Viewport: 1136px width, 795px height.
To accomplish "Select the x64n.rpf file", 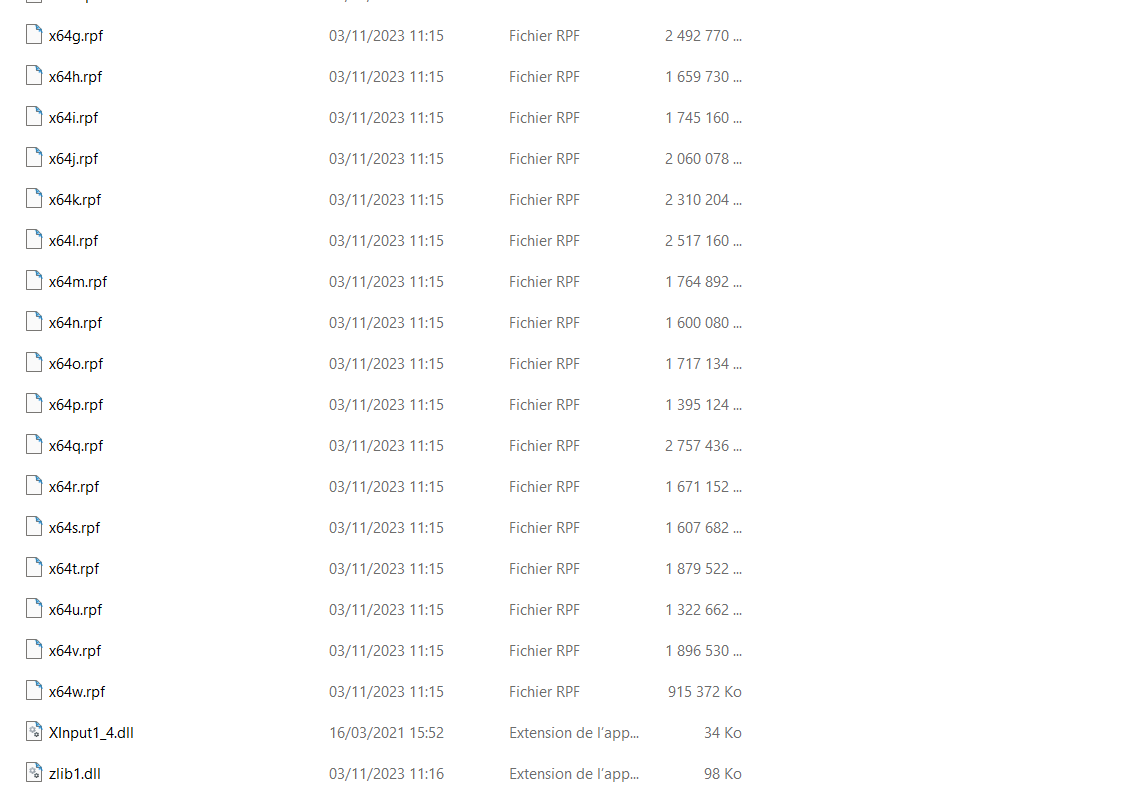I will pos(75,323).
